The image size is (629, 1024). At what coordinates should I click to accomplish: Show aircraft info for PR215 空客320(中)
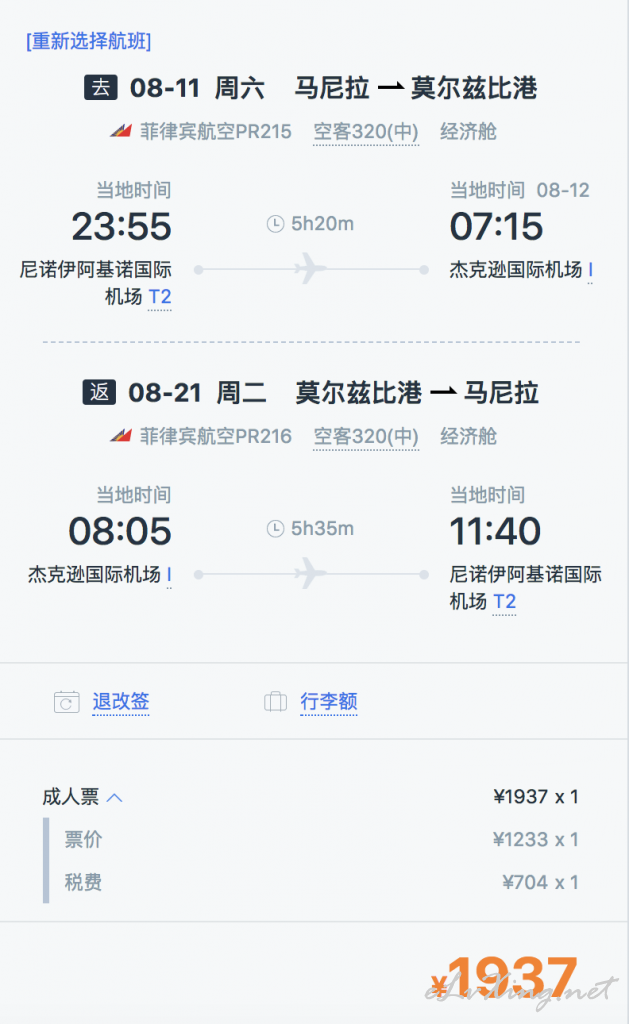[x=366, y=132]
